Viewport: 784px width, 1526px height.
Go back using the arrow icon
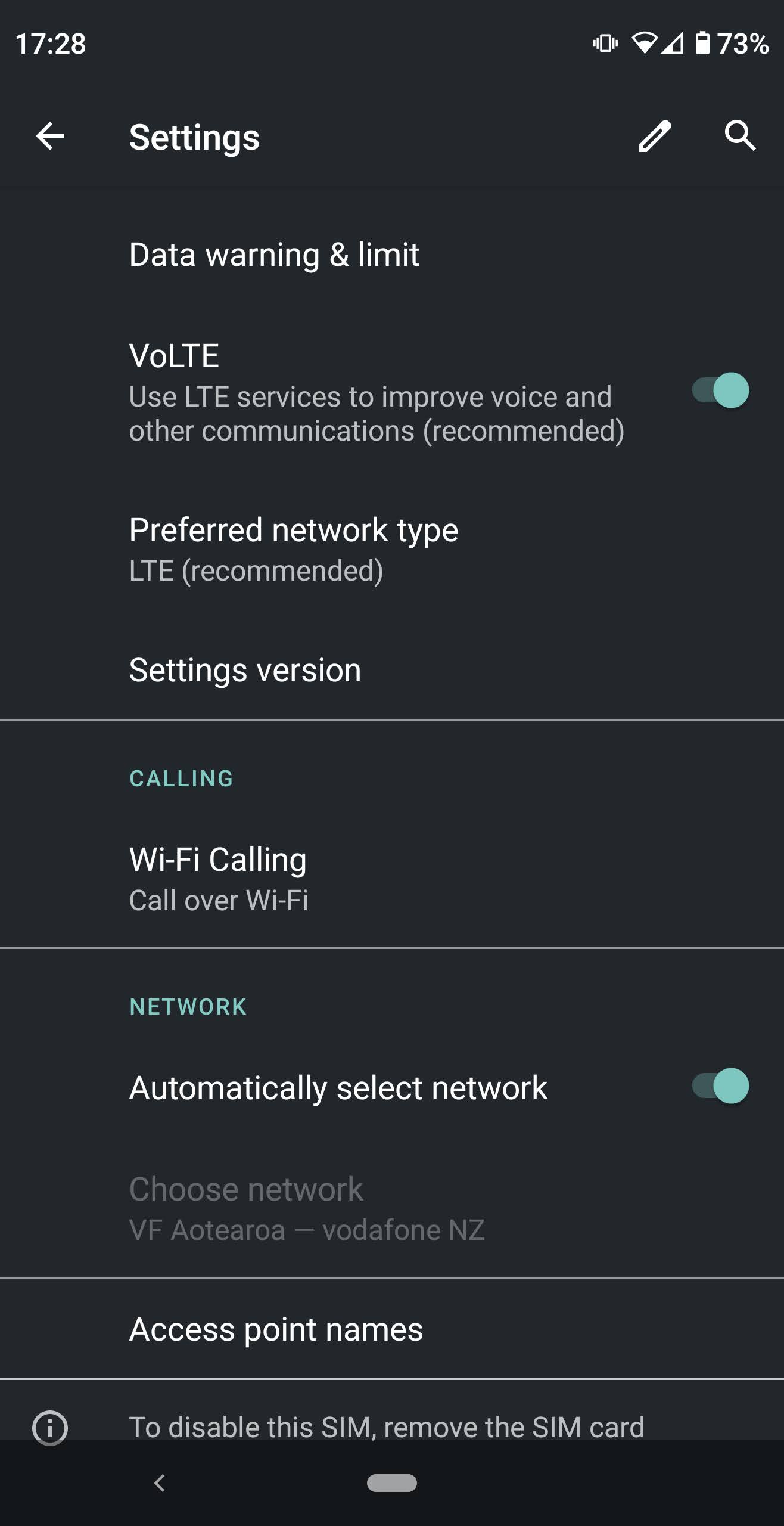pos(50,137)
